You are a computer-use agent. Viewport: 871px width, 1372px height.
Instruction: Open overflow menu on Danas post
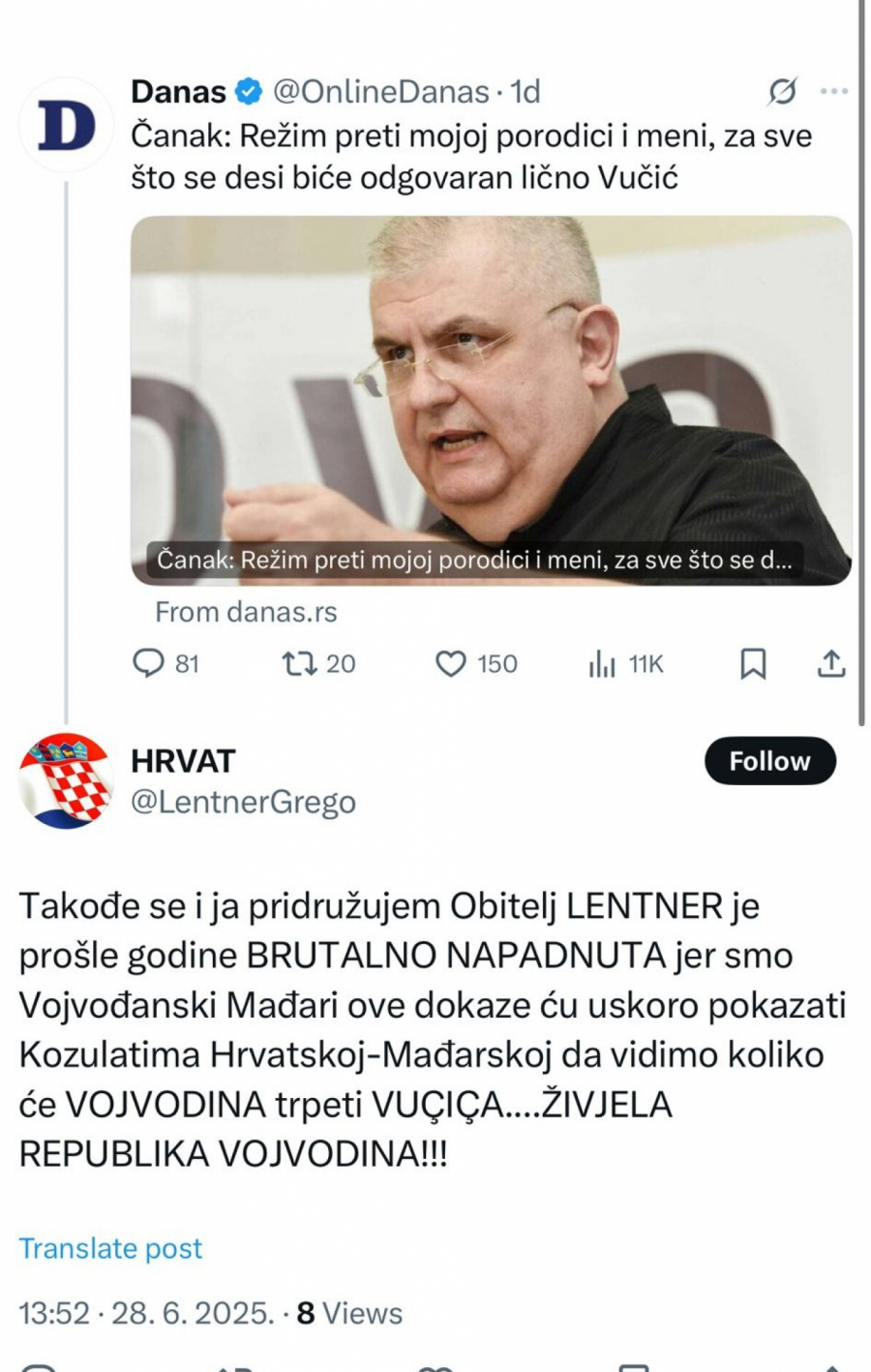pos(833,91)
